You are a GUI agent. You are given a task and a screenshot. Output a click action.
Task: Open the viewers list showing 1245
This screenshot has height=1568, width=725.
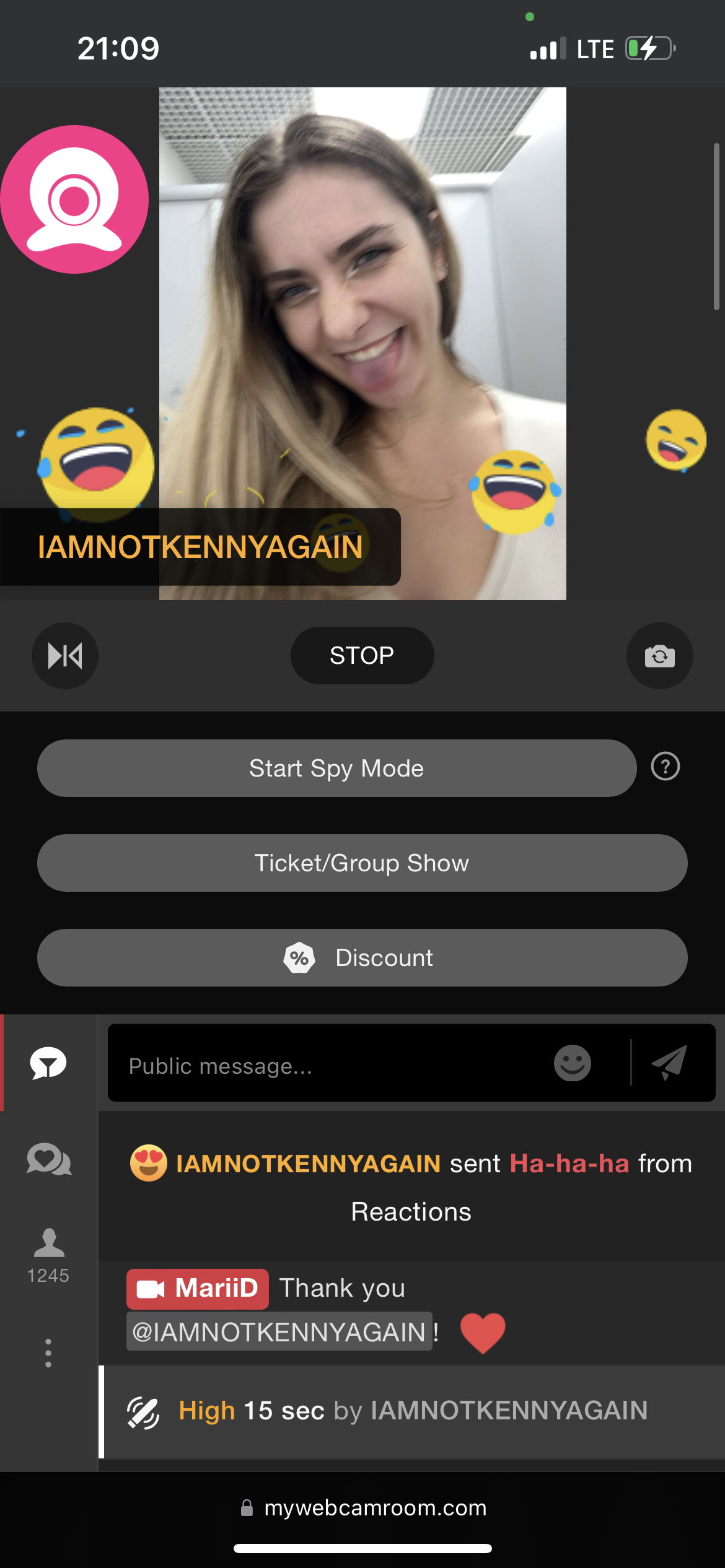point(48,1255)
